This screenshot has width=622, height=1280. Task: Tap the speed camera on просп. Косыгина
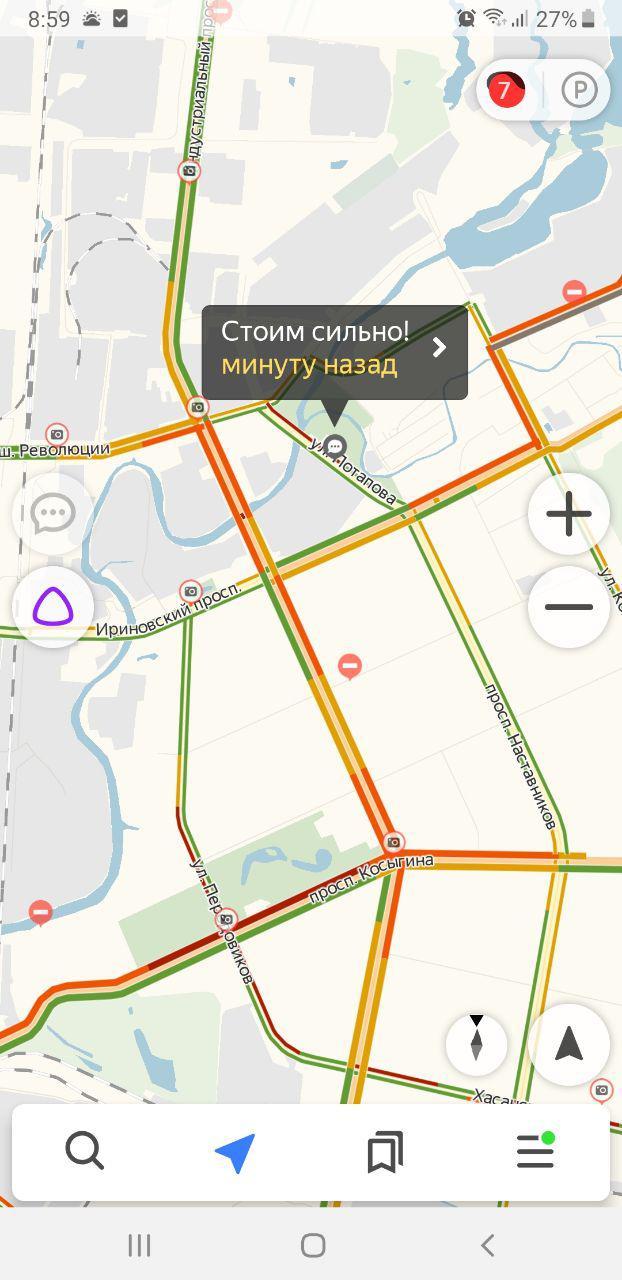click(x=394, y=842)
